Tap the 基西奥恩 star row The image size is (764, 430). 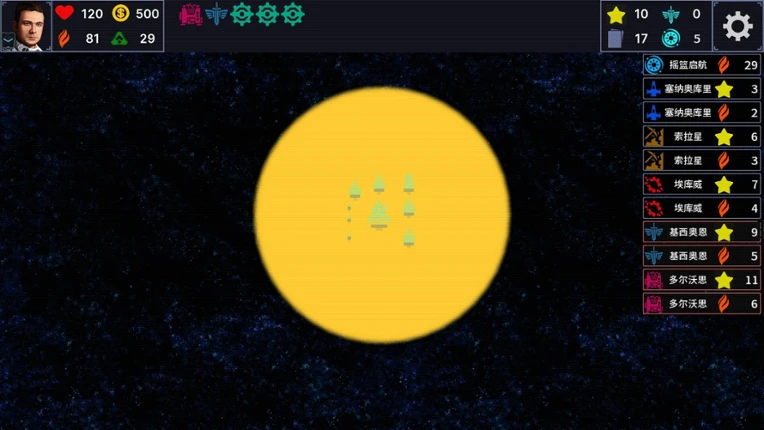click(x=702, y=232)
